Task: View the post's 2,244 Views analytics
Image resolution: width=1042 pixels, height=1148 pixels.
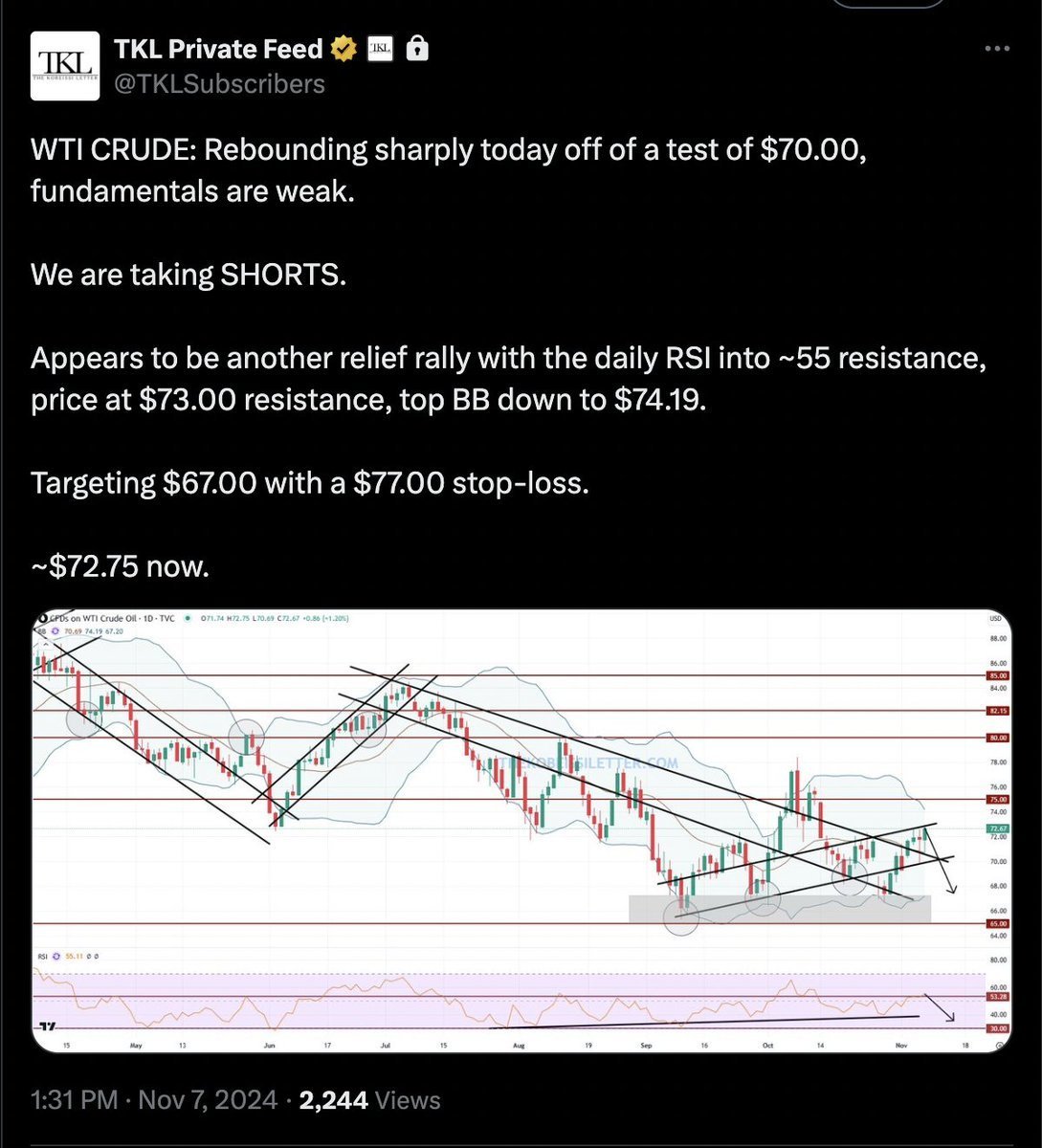Action: point(369,1100)
